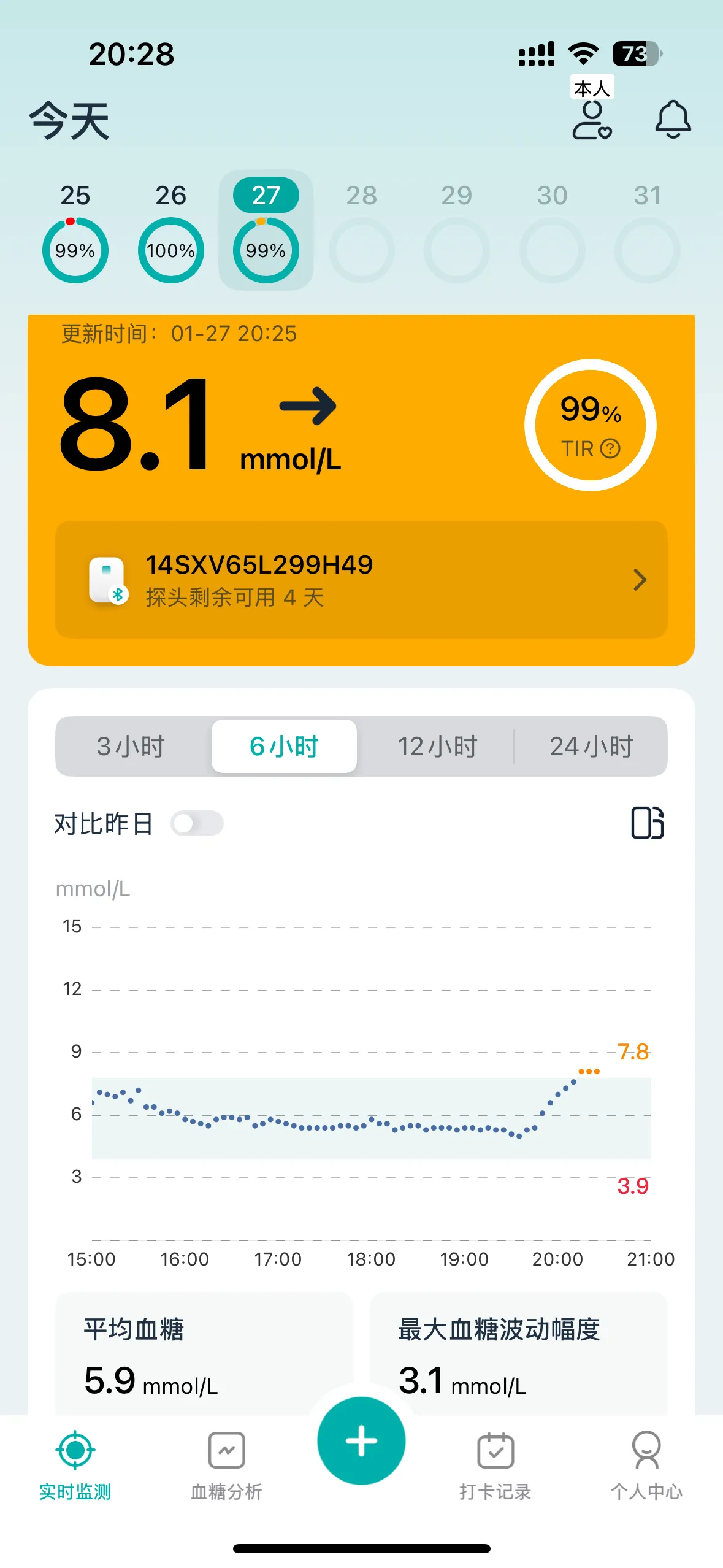Image resolution: width=723 pixels, height=1568 pixels.
Task: Switch chart to 12小时 range
Action: [437, 746]
